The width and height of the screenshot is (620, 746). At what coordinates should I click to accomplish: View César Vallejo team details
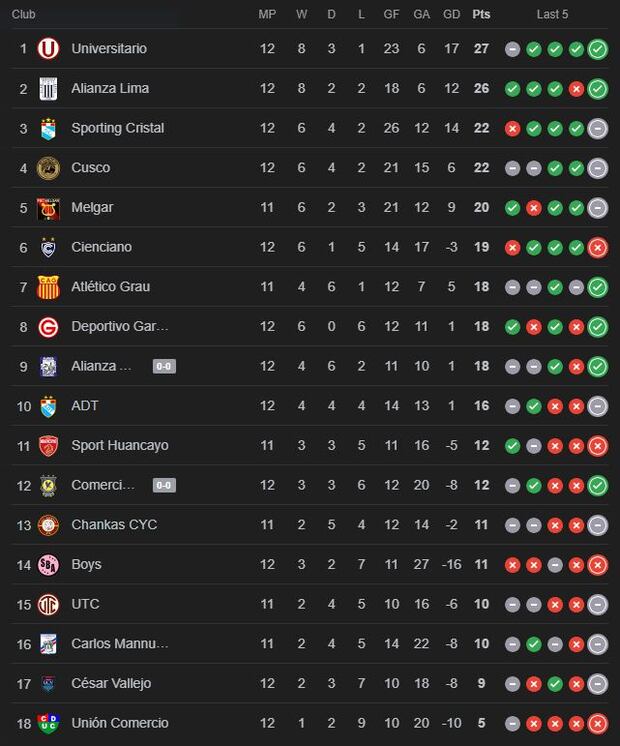coord(111,683)
